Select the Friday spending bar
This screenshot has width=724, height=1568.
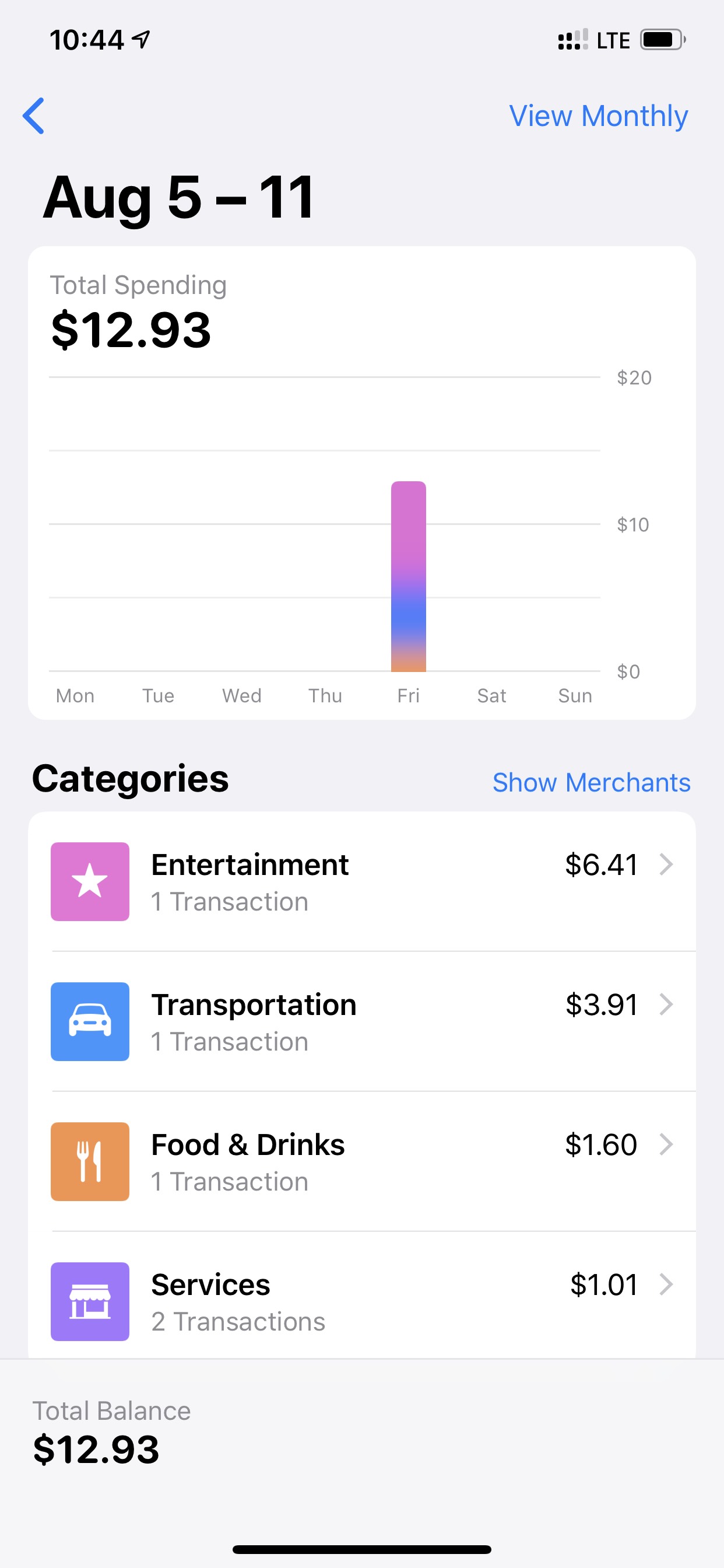pyautogui.click(x=408, y=576)
